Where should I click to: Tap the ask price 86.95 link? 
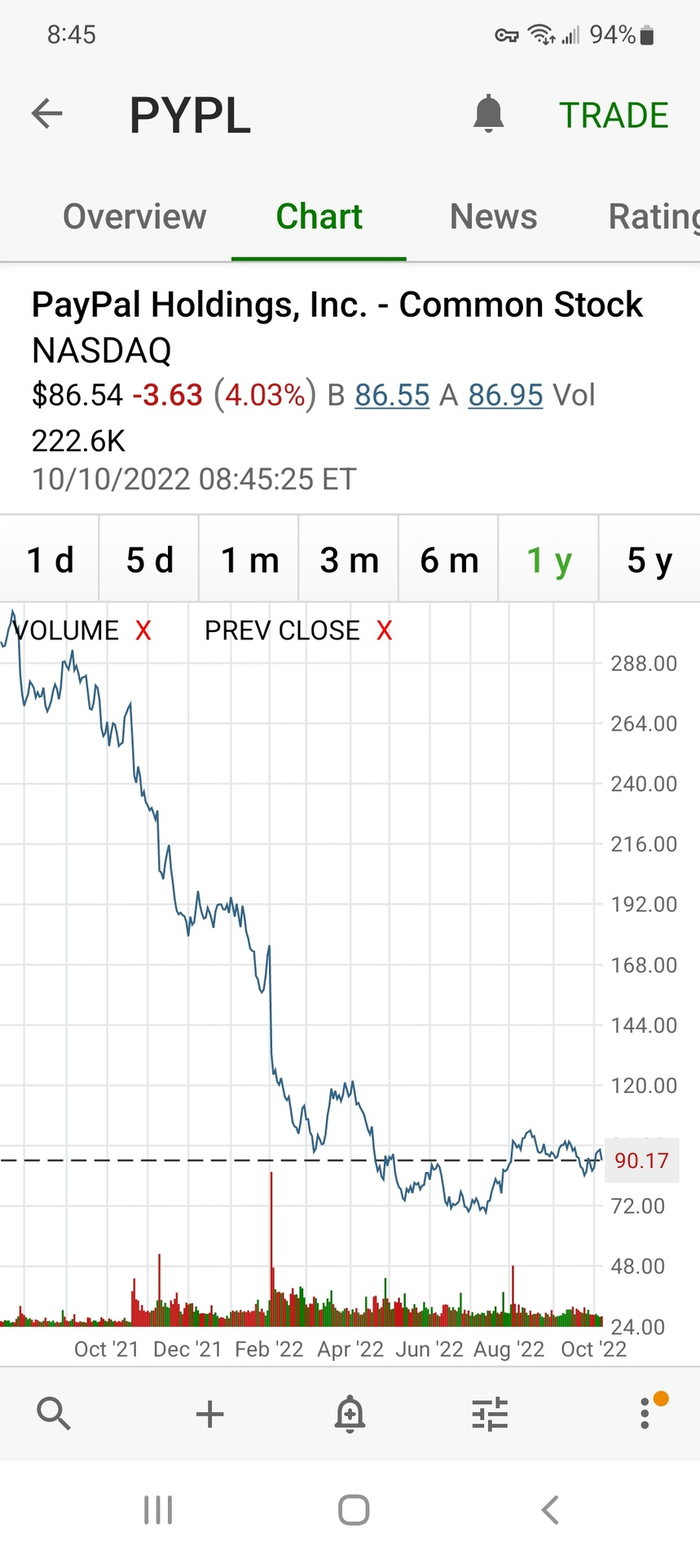tap(505, 395)
